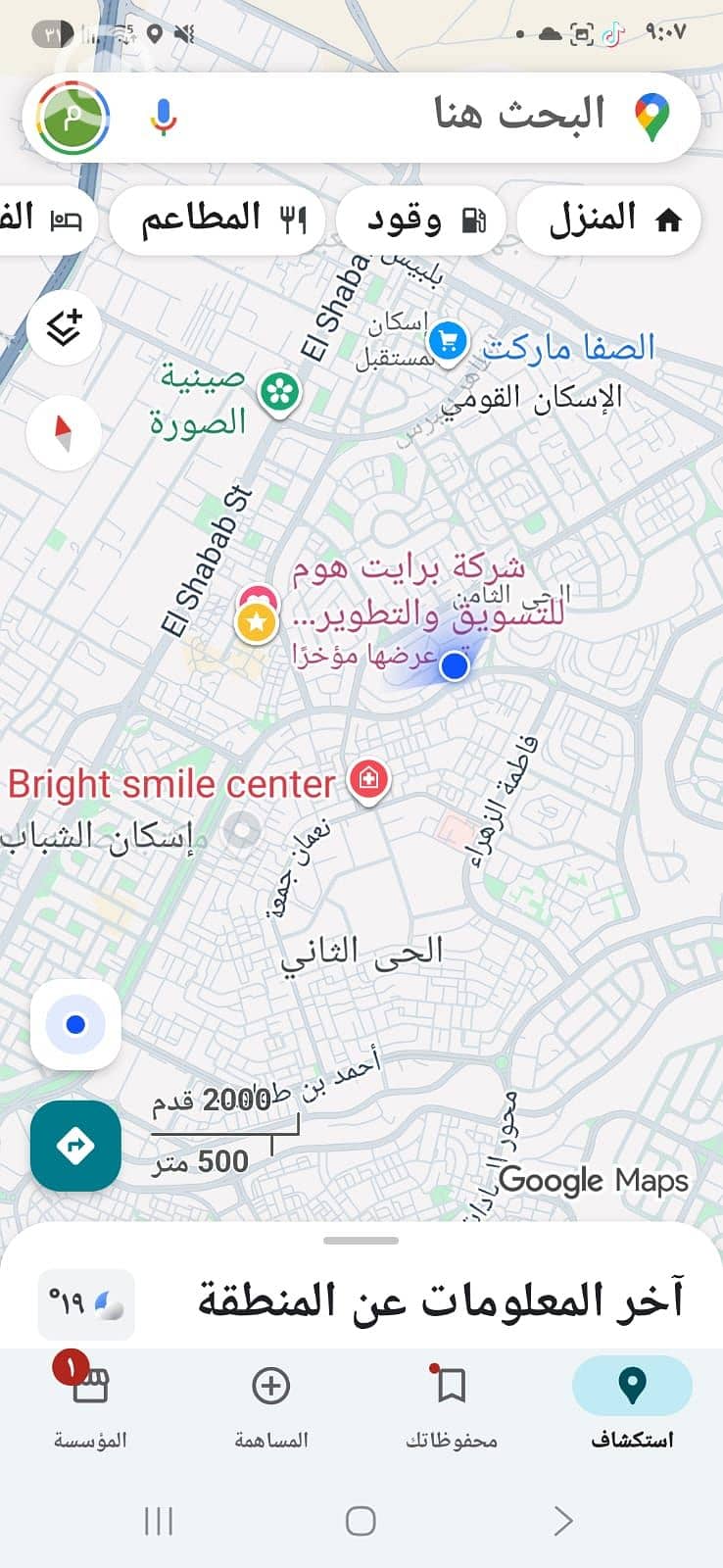723x1568 pixels.
Task: Filter map by وقود fuel stations
Action: point(423,220)
